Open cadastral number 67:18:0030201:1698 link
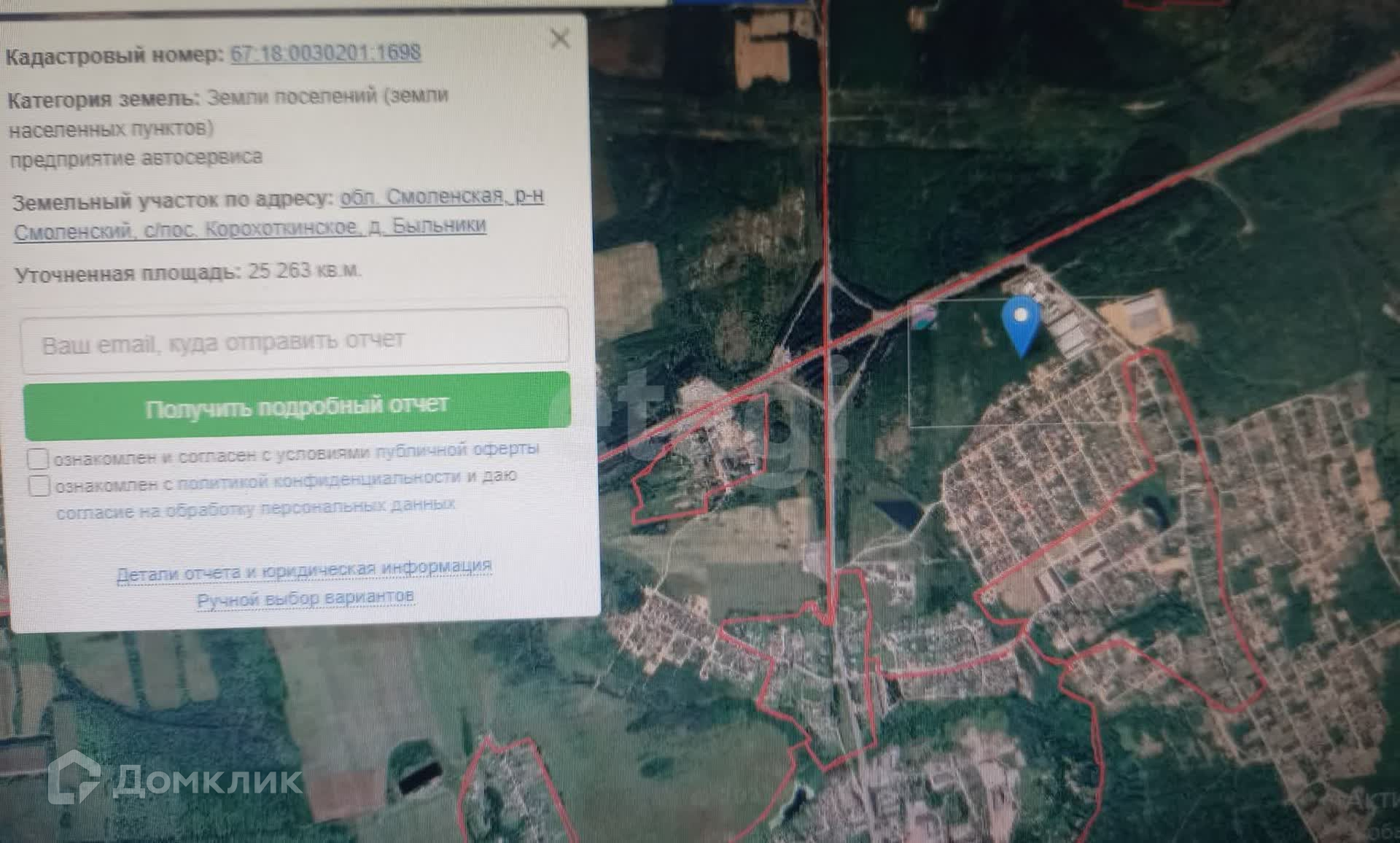The height and width of the screenshot is (843, 1400). [x=325, y=53]
